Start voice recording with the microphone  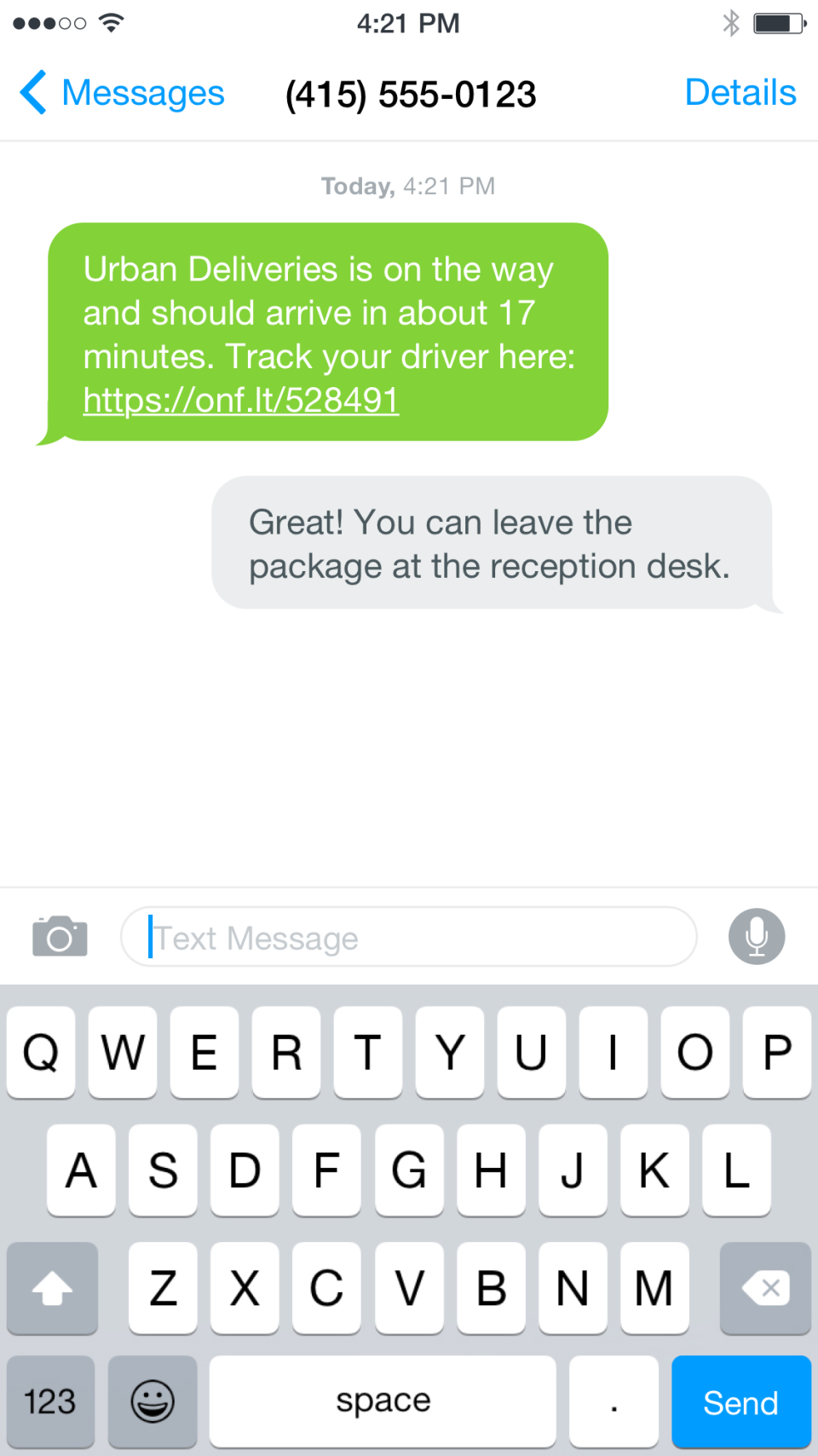click(x=756, y=937)
